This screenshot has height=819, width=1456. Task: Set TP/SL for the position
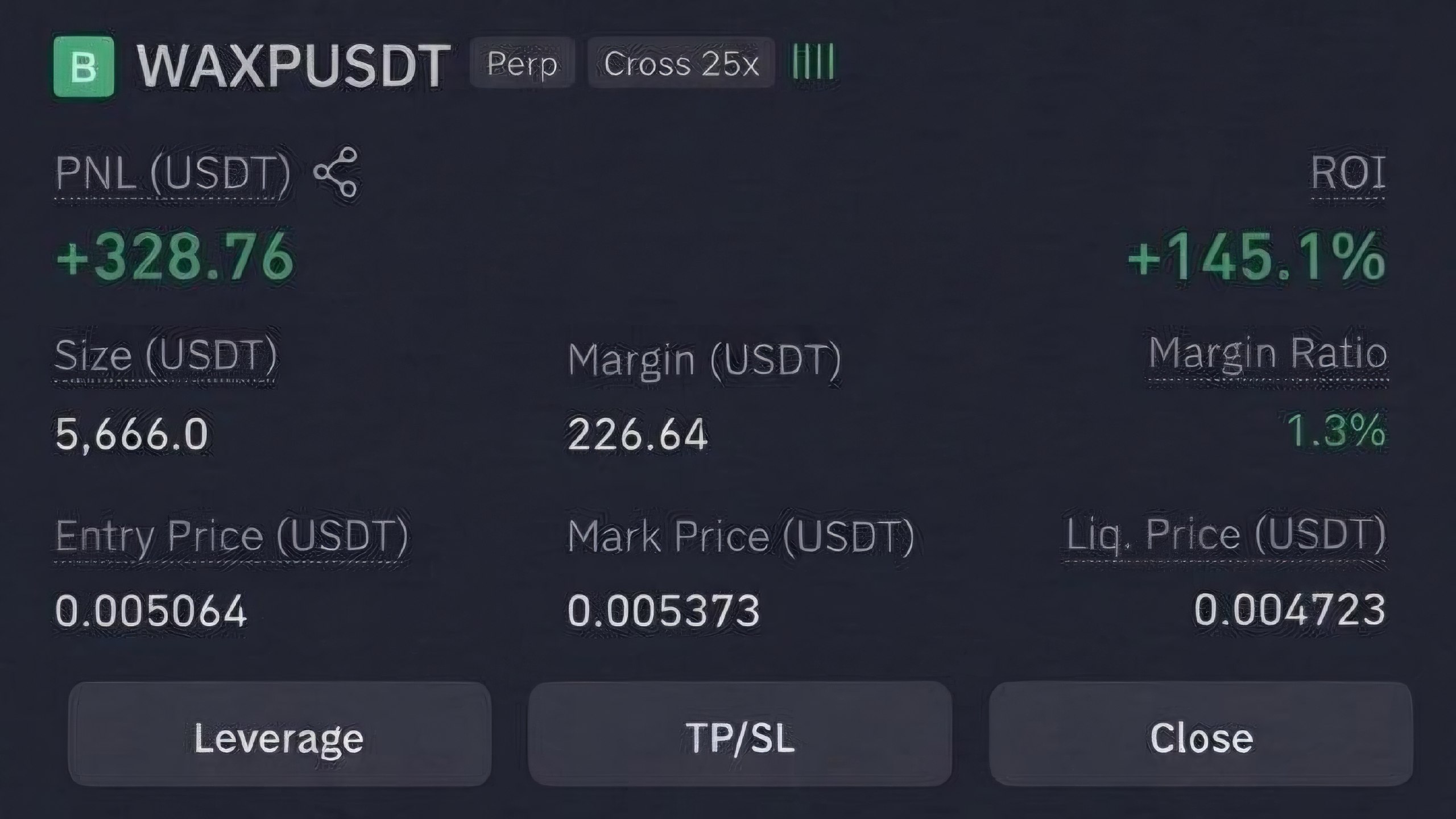(739, 734)
